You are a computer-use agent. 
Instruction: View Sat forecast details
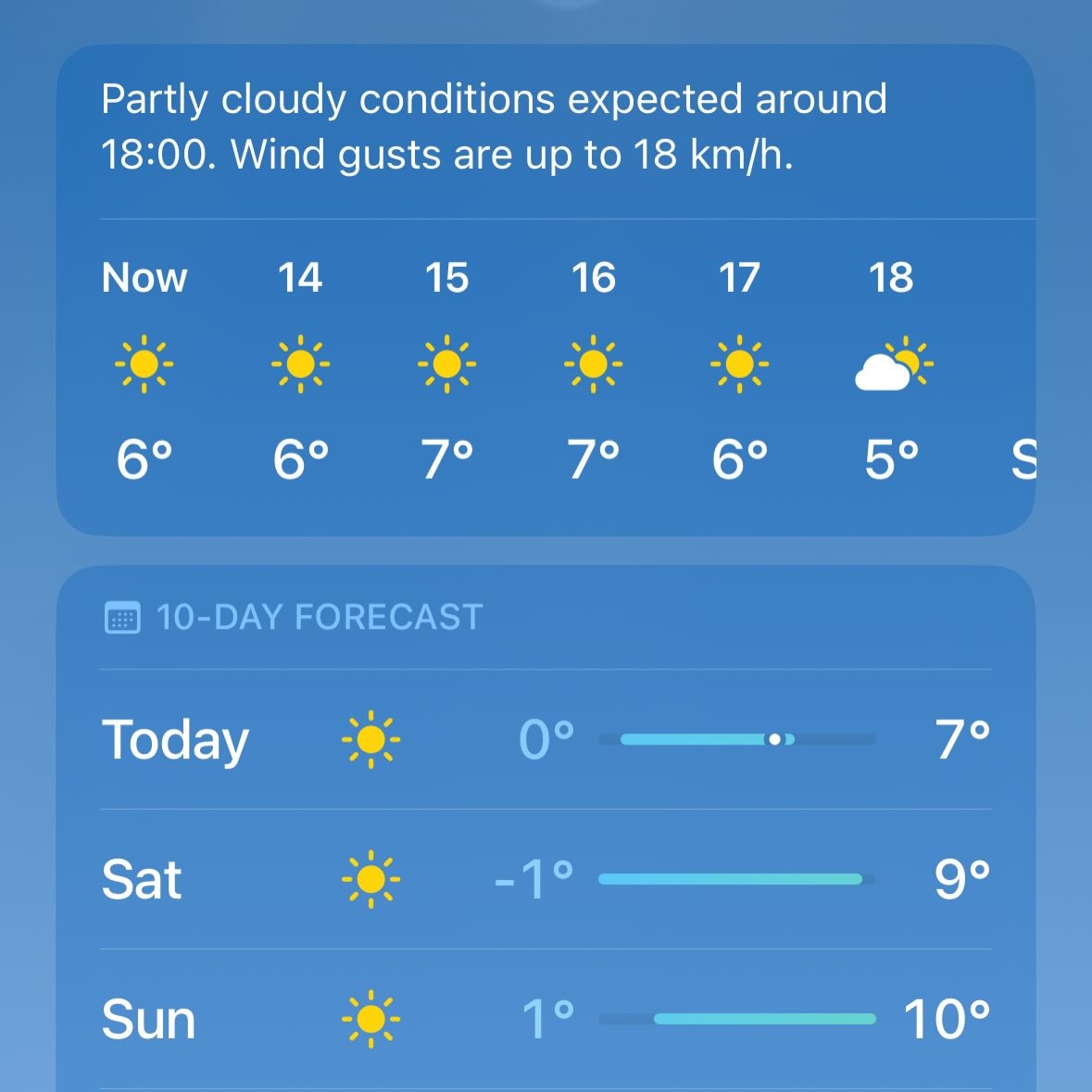pyautogui.click(x=545, y=879)
